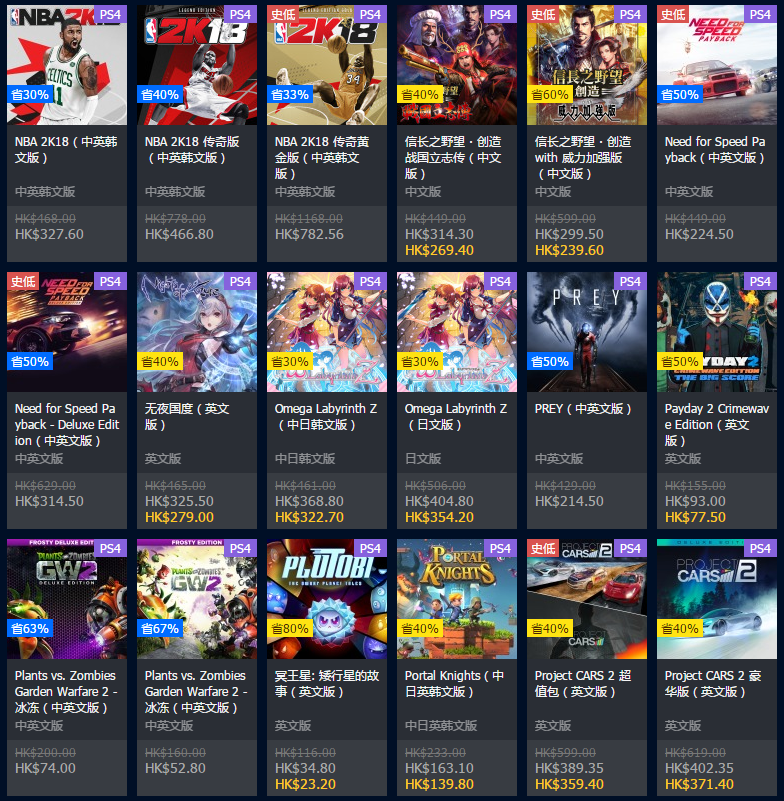
Task: View the Payday 2 Crimewave Edition deal
Action: [x=717, y=332]
